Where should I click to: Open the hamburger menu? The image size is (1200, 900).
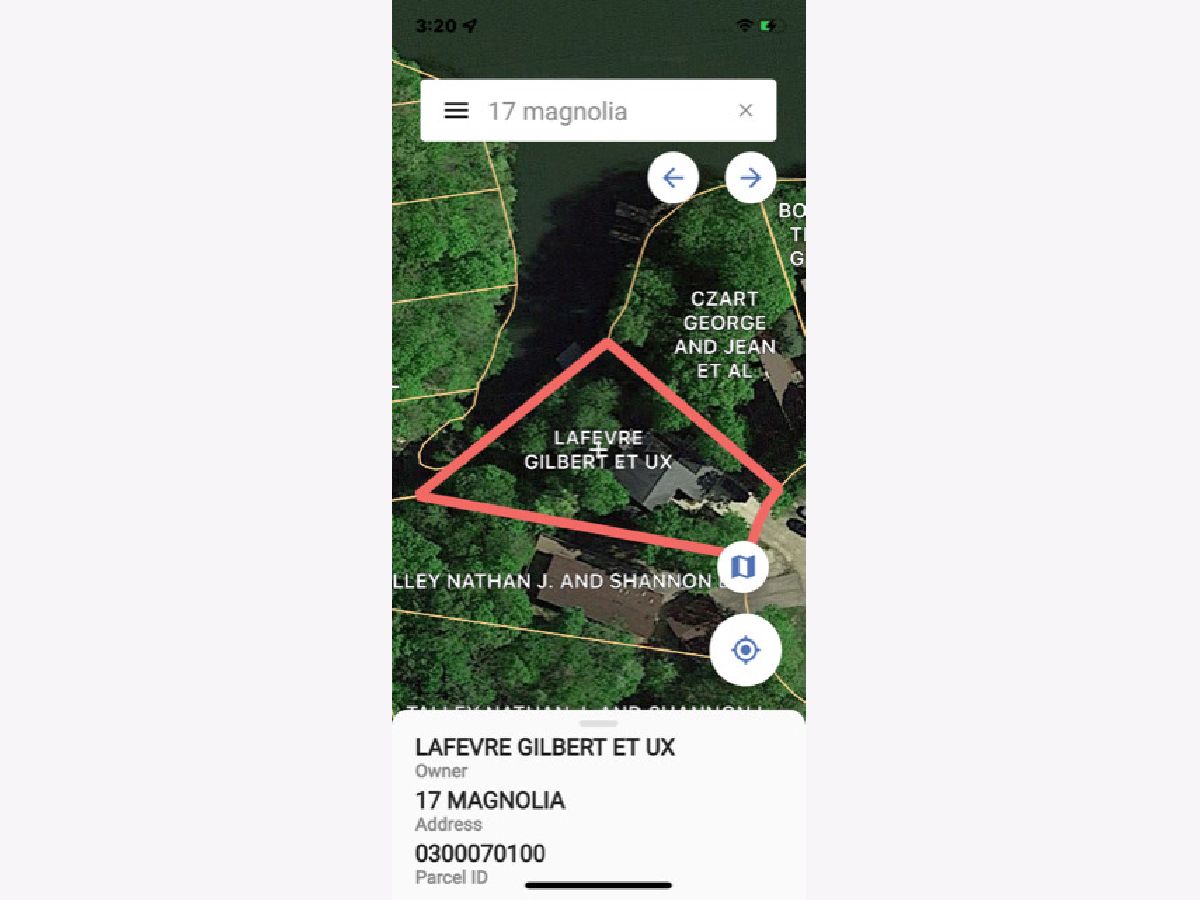(x=456, y=111)
